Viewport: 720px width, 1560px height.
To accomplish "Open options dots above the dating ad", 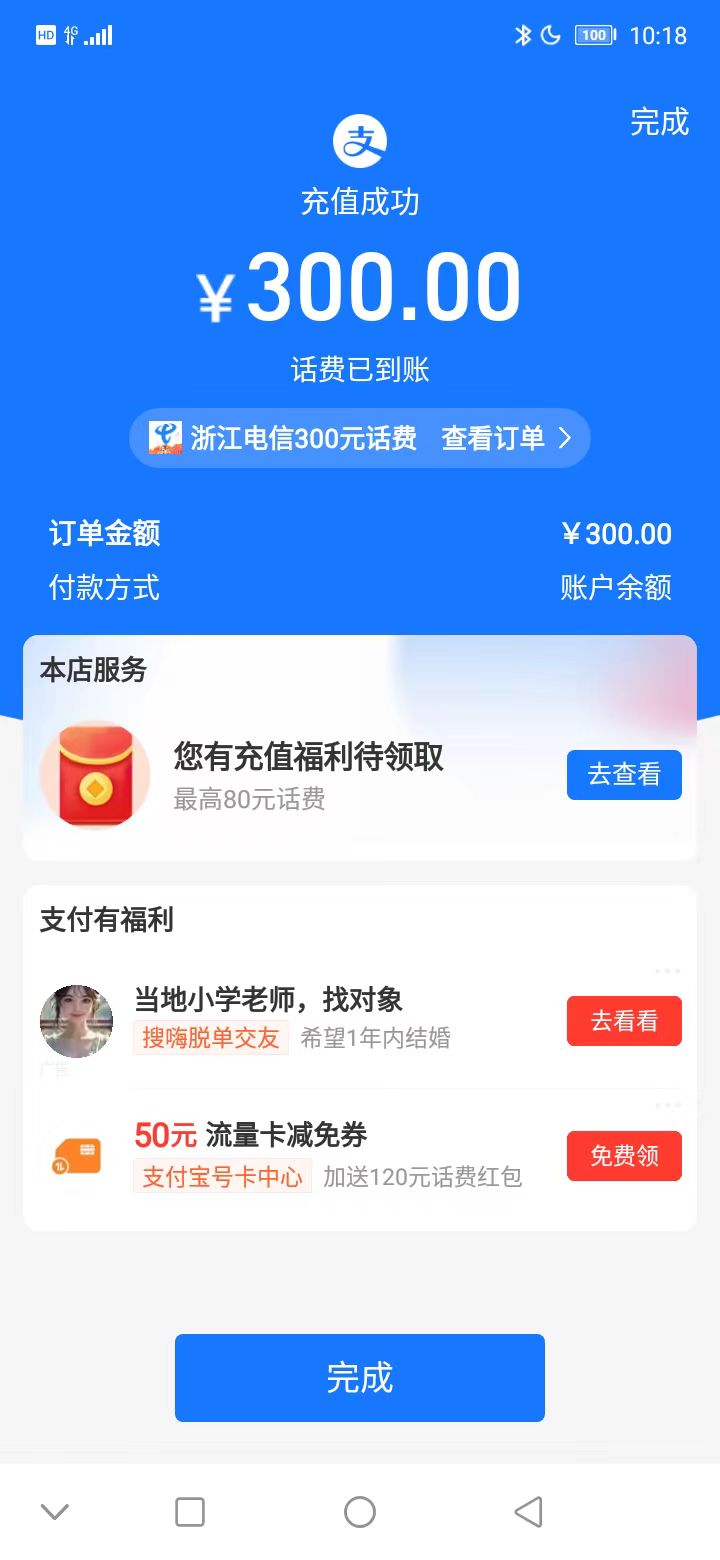I will pyautogui.click(x=667, y=971).
